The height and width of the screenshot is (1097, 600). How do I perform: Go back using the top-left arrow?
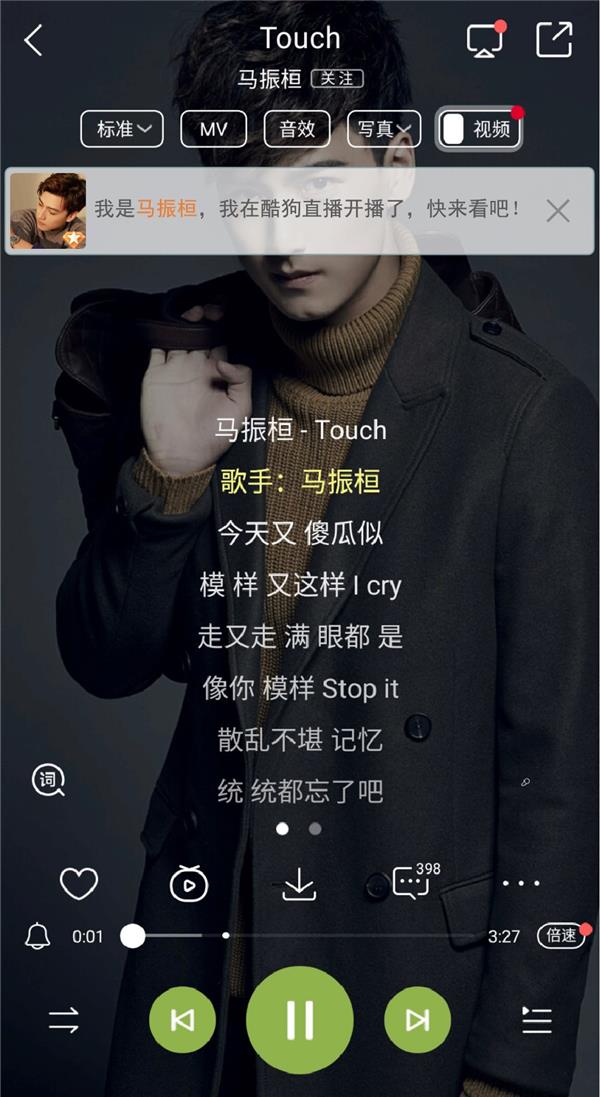click(x=34, y=40)
